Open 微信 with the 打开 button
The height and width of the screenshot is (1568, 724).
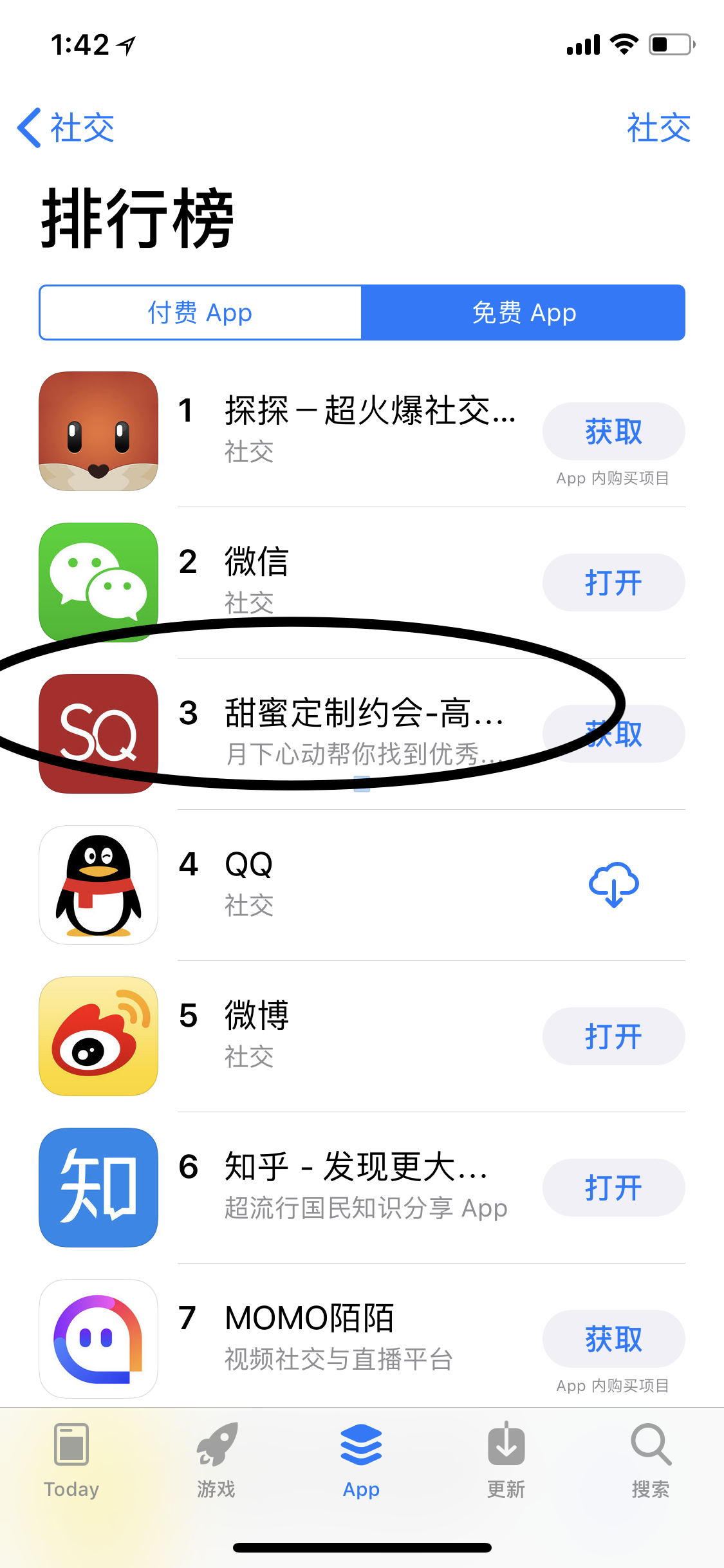coord(613,583)
